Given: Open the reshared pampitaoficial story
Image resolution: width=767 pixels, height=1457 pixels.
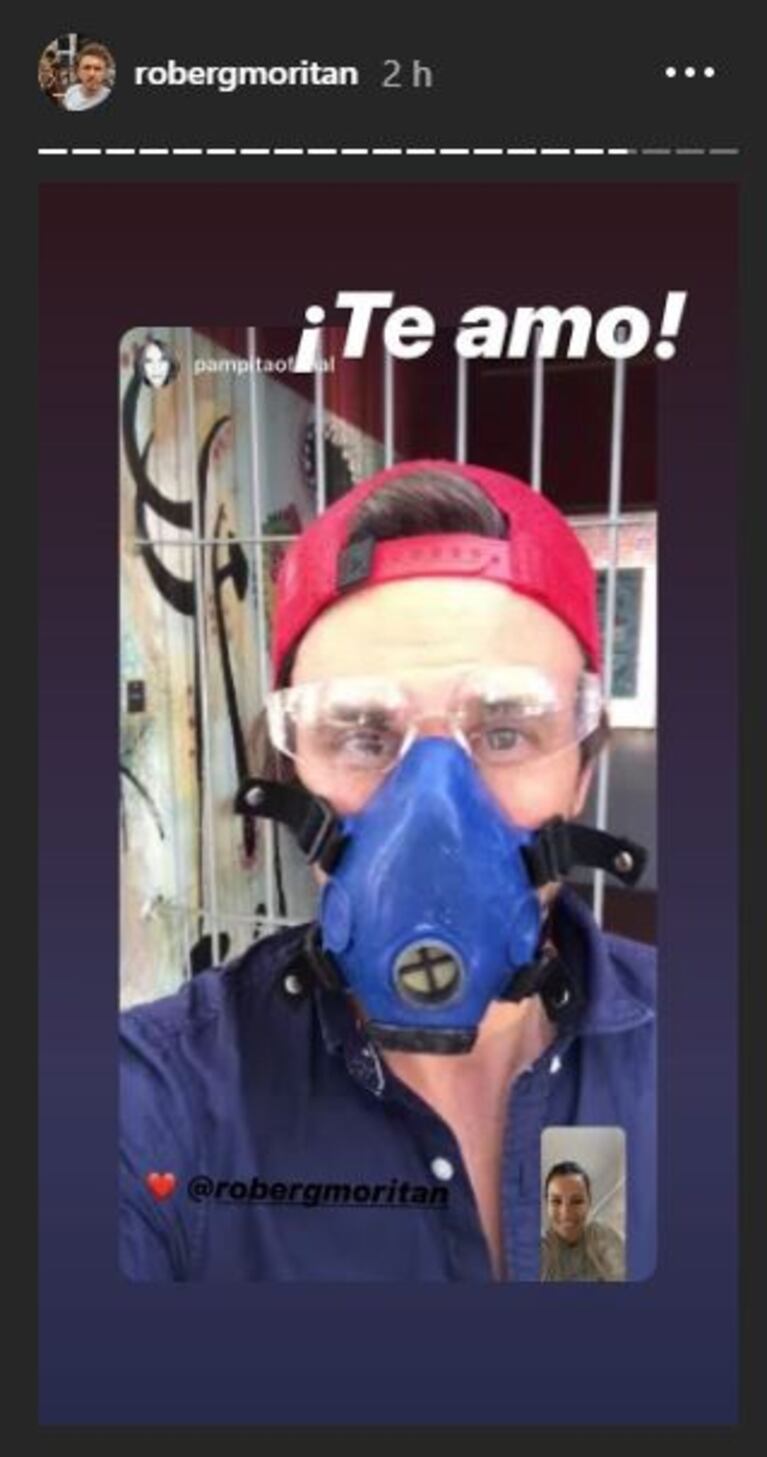Looking at the screenshot, I should tap(388, 800).
